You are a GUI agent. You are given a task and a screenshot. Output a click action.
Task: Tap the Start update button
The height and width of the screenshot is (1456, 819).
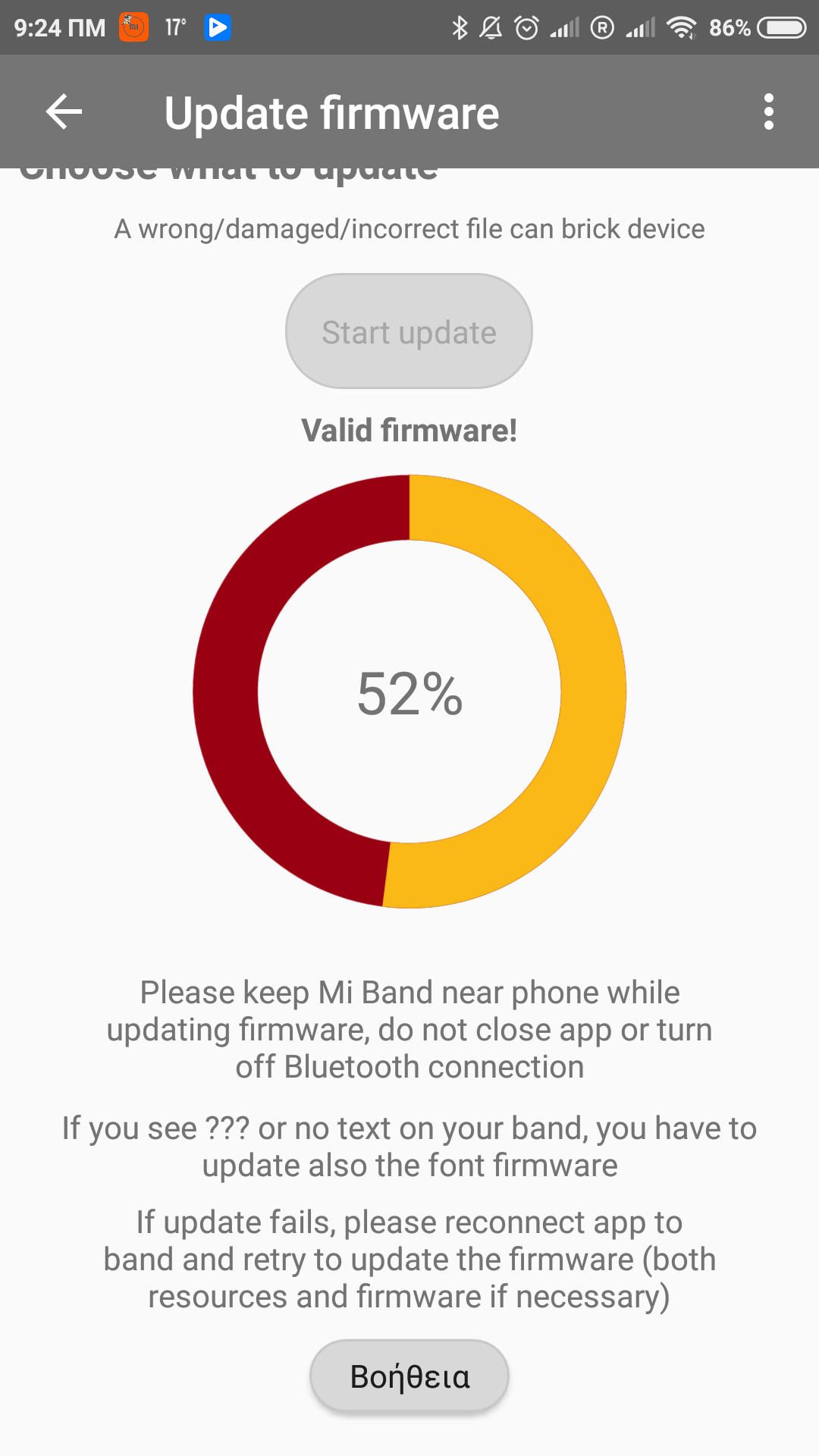pos(409,331)
